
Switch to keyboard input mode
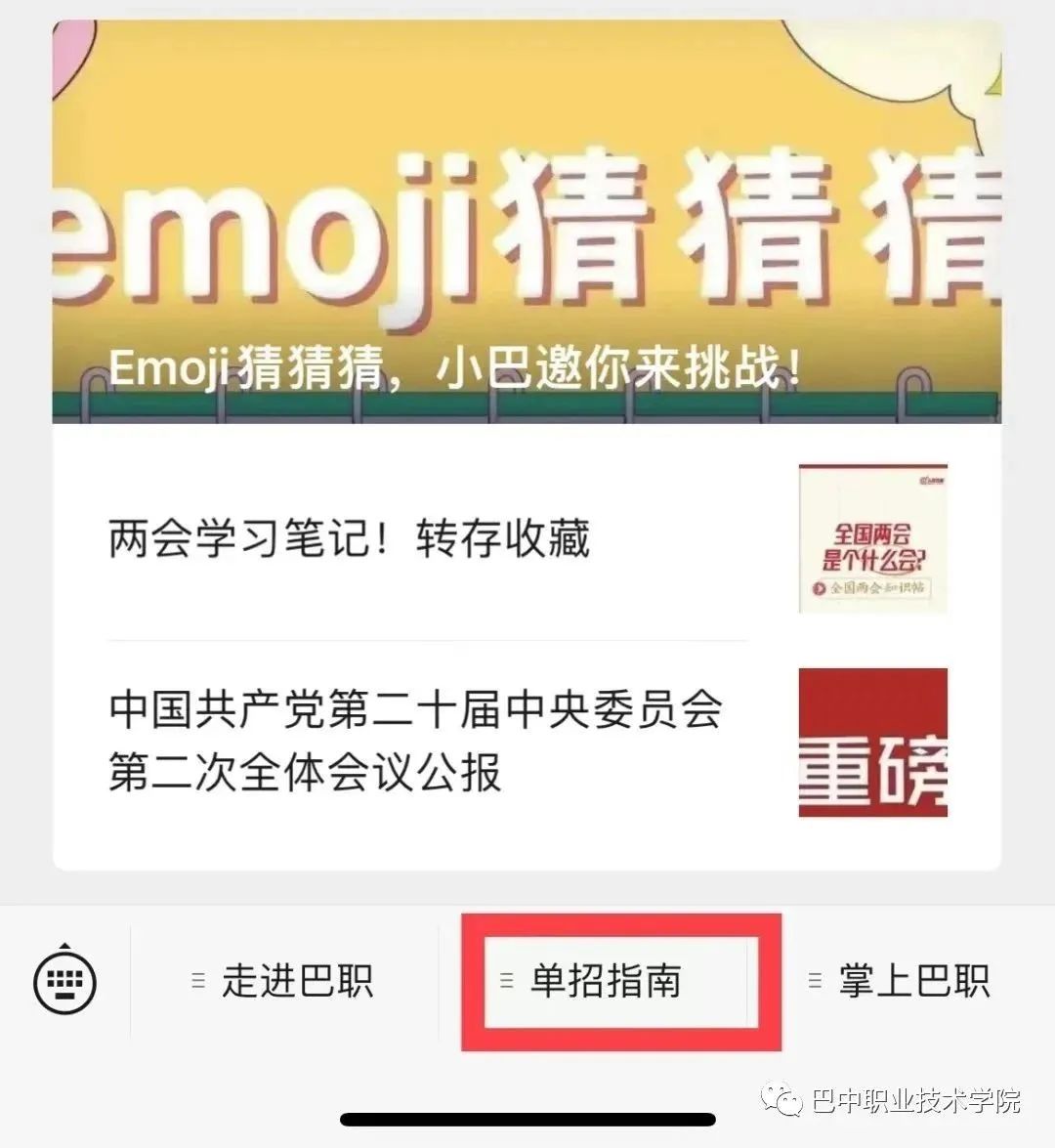(x=64, y=979)
